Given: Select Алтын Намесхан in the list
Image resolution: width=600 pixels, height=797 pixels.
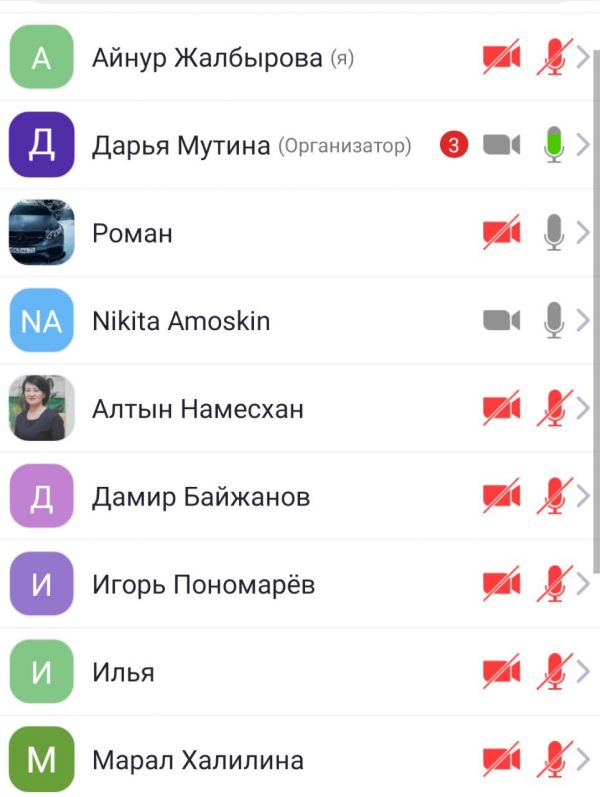Looking at the screenshot, I should pyautogui.click(x=198, y=409).
